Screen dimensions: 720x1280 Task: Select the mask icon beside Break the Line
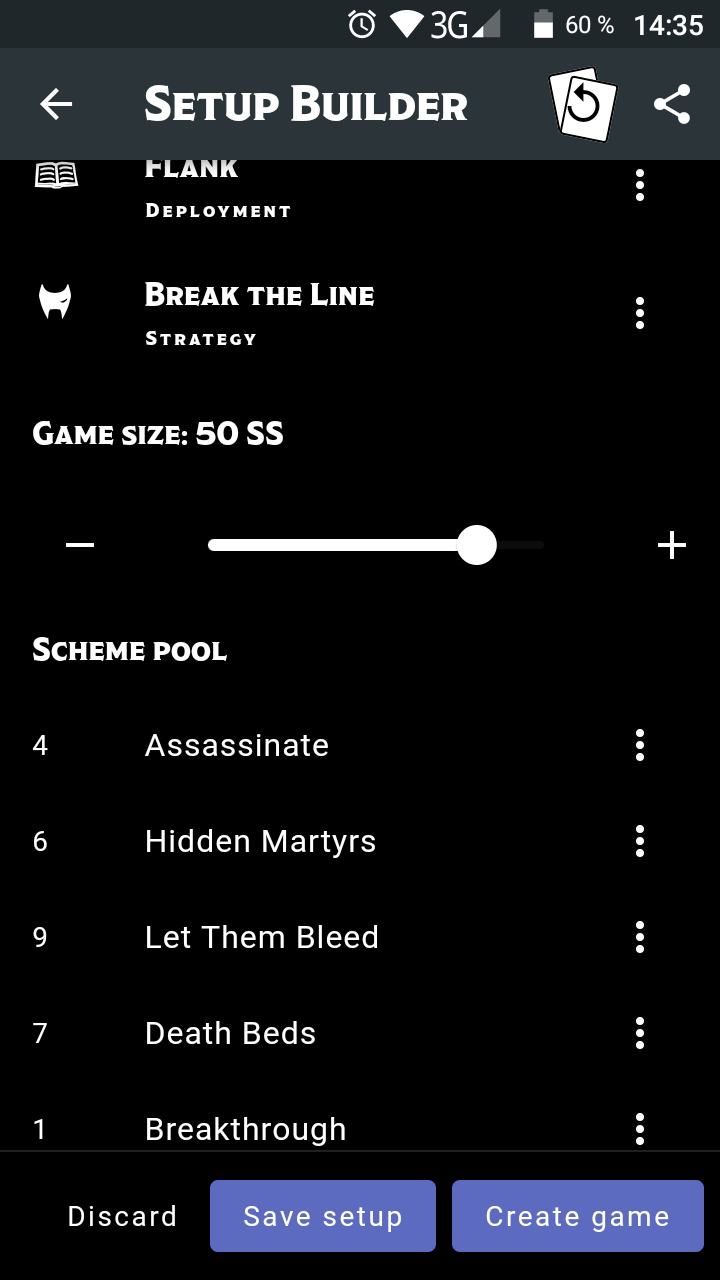tap(55, 300)
